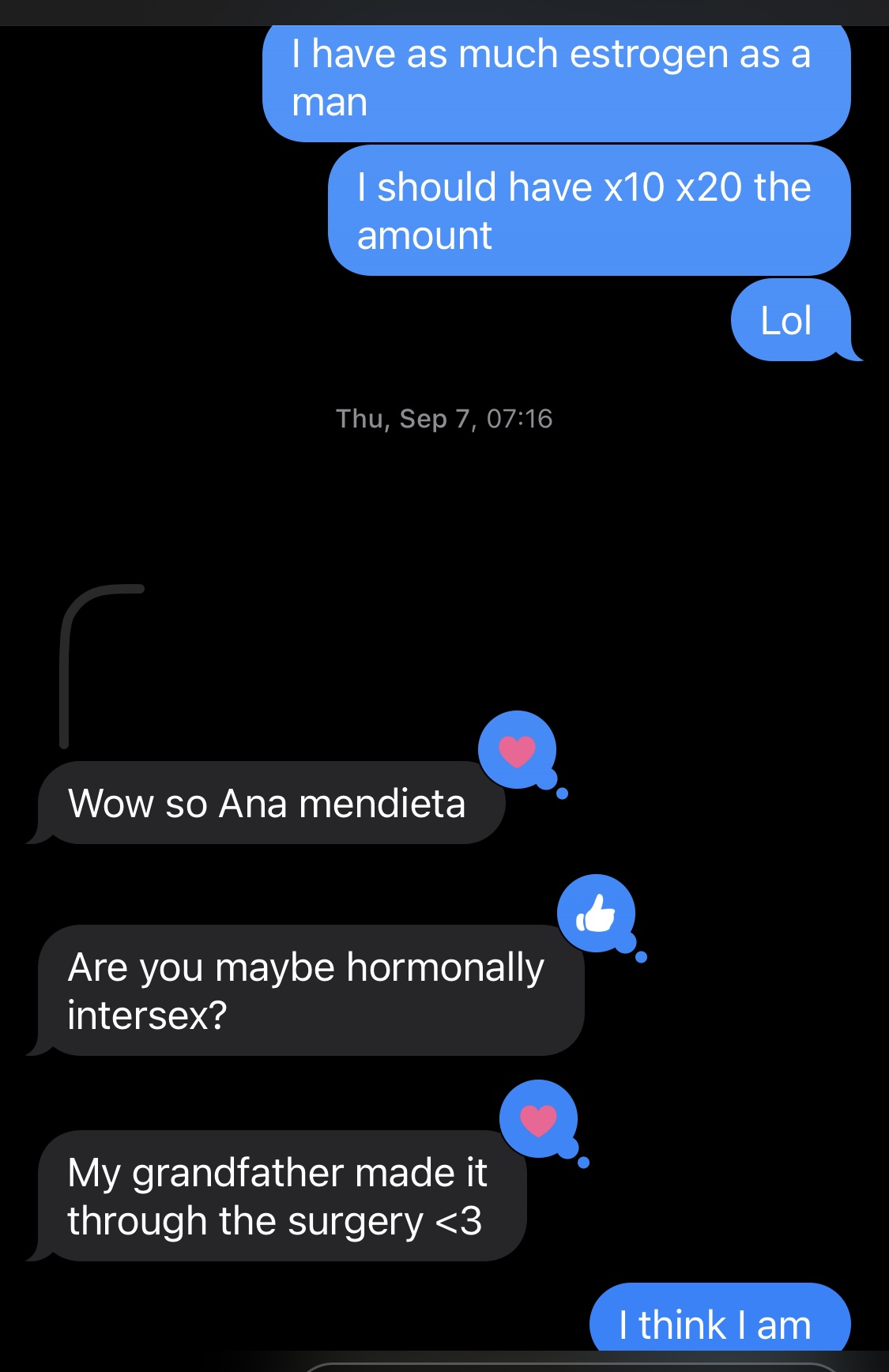Image resolution: width=889 pixels, height=1372 pixels.
Task: View the thumbs-up reaction on the intersex question
Action: click(x=596, y=914)
